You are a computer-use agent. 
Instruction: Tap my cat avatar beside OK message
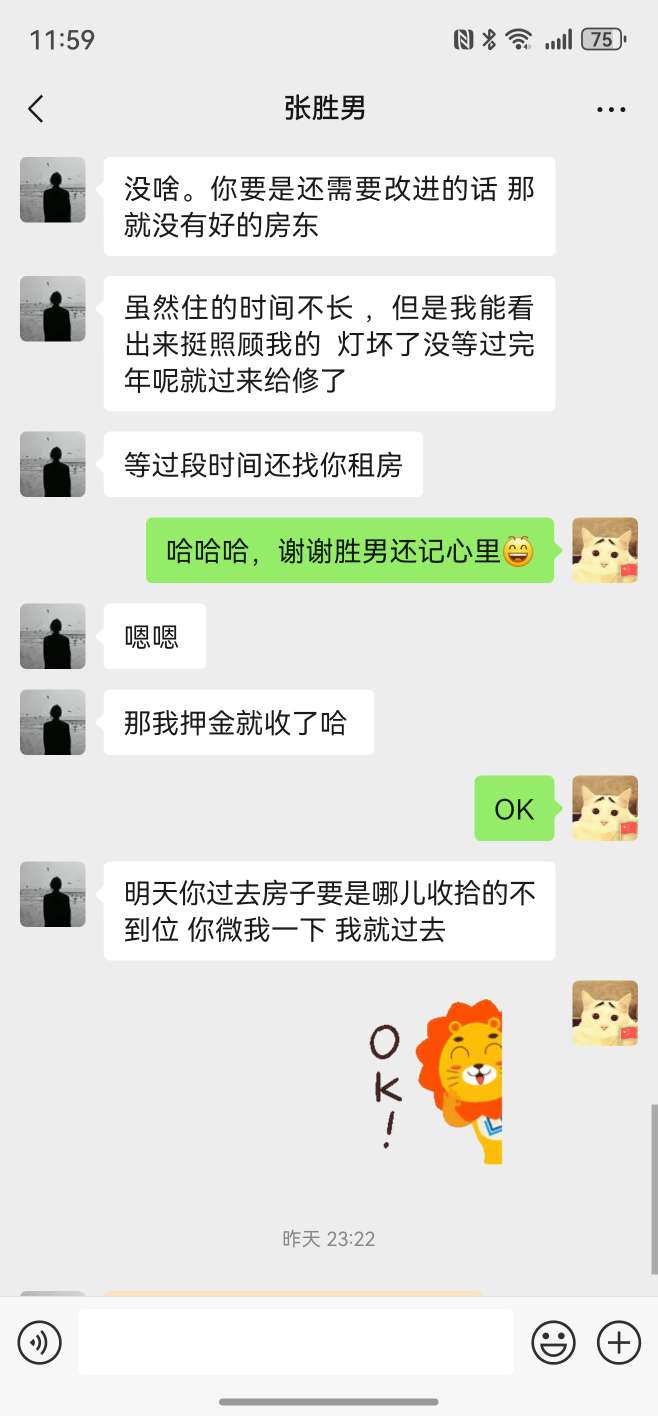604,808
